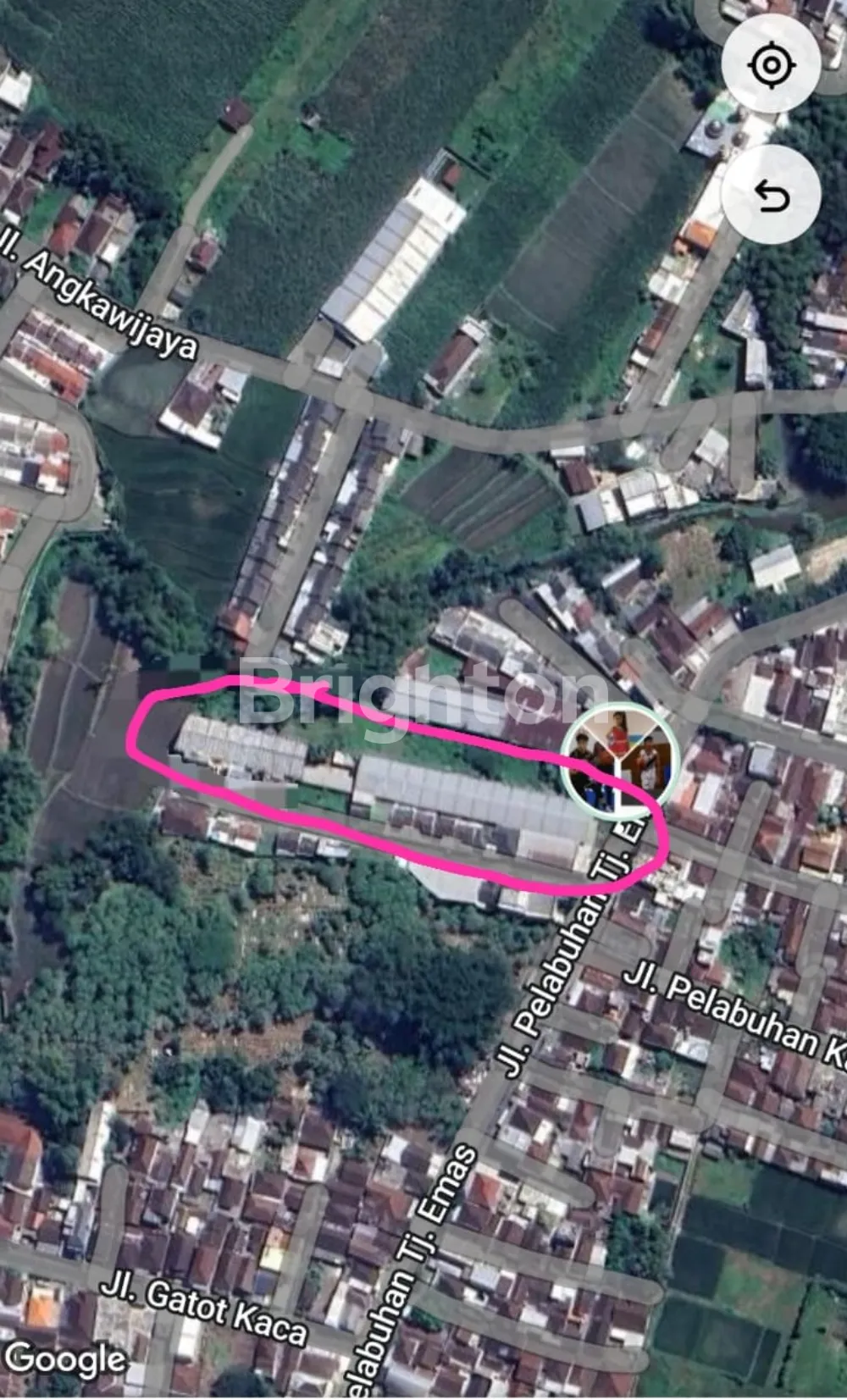The height and width of the screenshot is (1400, 847).
Task: Tap the undo arrow button
Action: pyautogui.click(x=771, y=196)
